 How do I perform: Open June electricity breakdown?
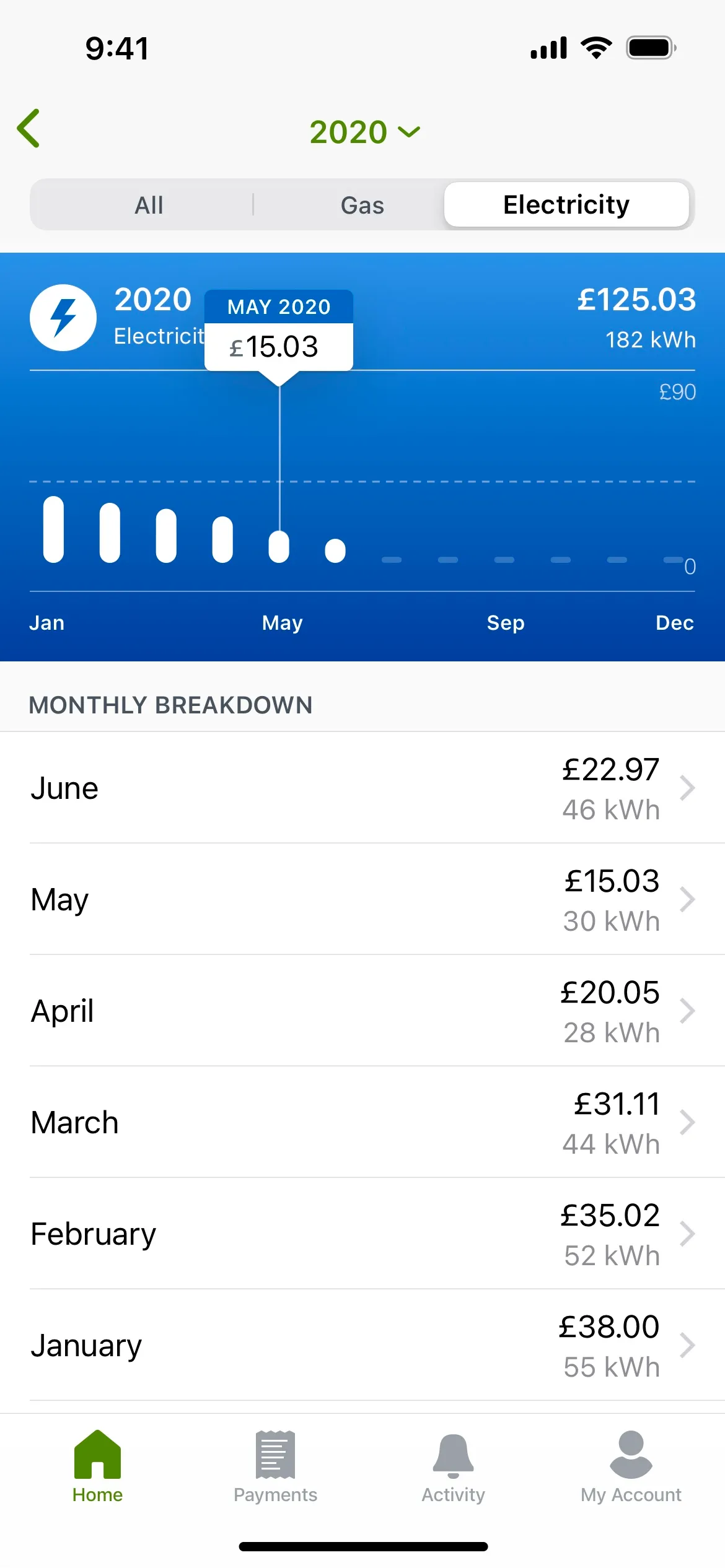(362, 788)
